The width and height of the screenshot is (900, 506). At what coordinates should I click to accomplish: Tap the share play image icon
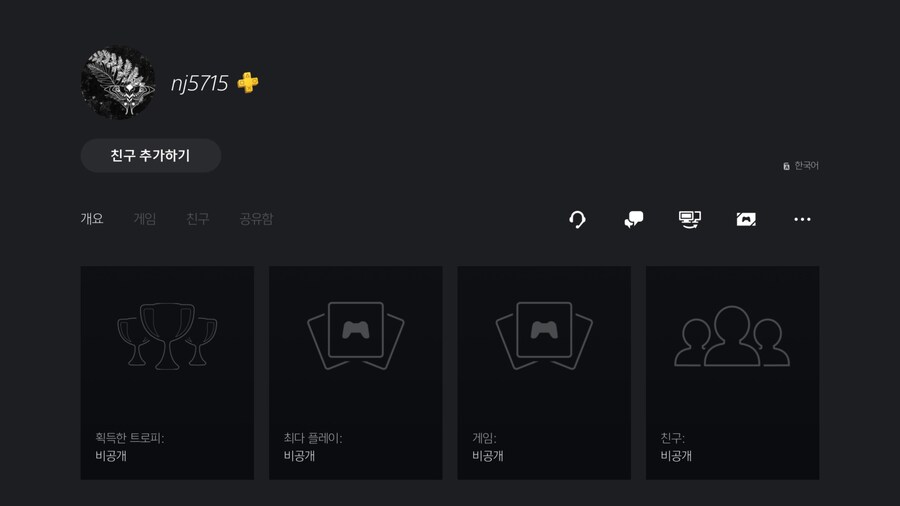point(746,219)
